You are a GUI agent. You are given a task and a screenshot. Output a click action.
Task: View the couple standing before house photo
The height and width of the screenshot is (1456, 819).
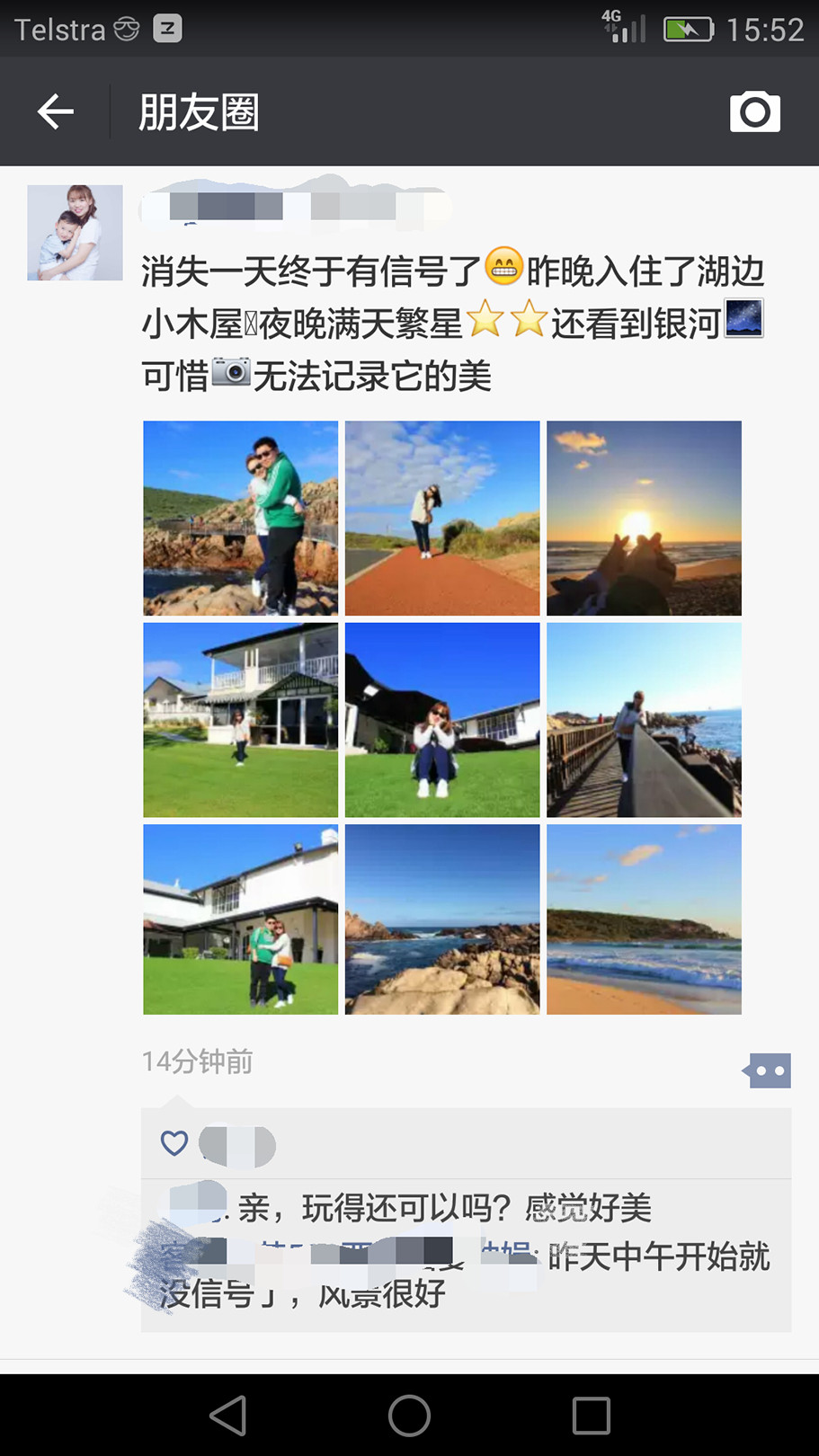pos(241,919)
